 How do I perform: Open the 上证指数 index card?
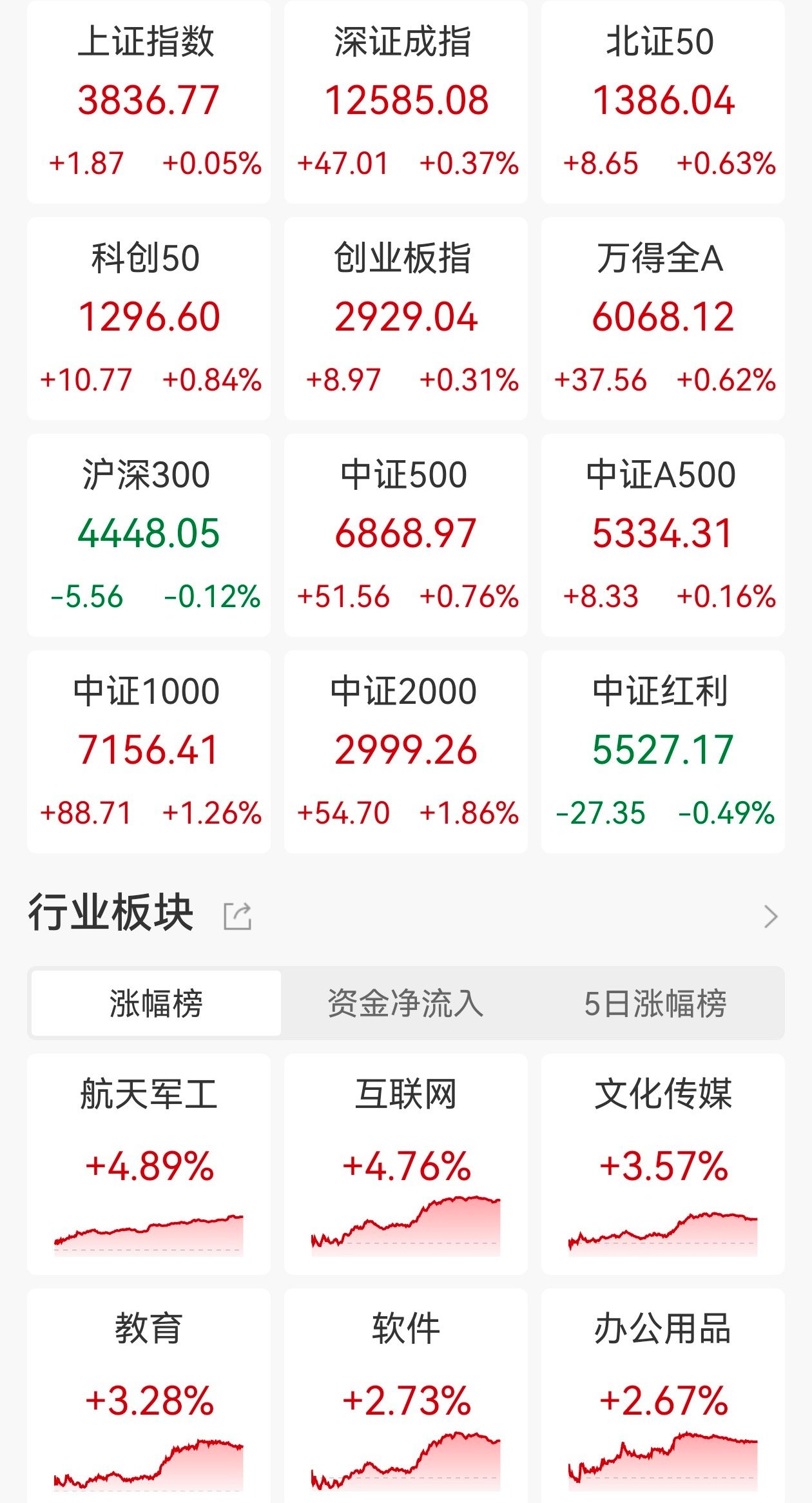148,103
